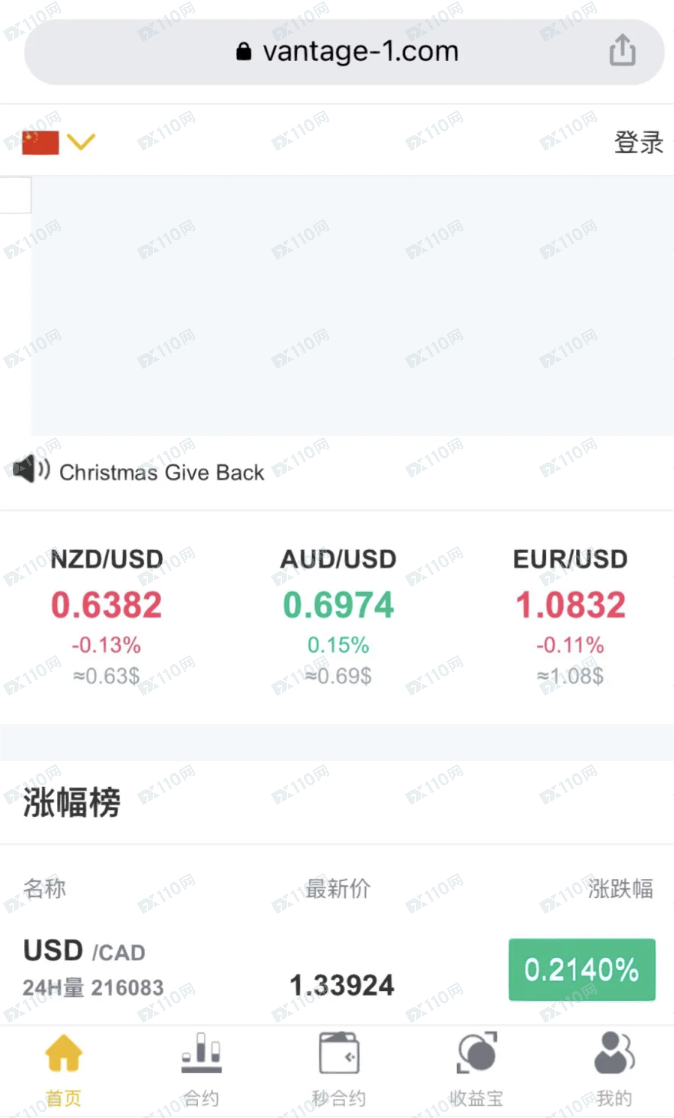The width and height of the screenshot is (674, 1118).
Task: Open the AUD/USD quote card
Action: point(338,616)
